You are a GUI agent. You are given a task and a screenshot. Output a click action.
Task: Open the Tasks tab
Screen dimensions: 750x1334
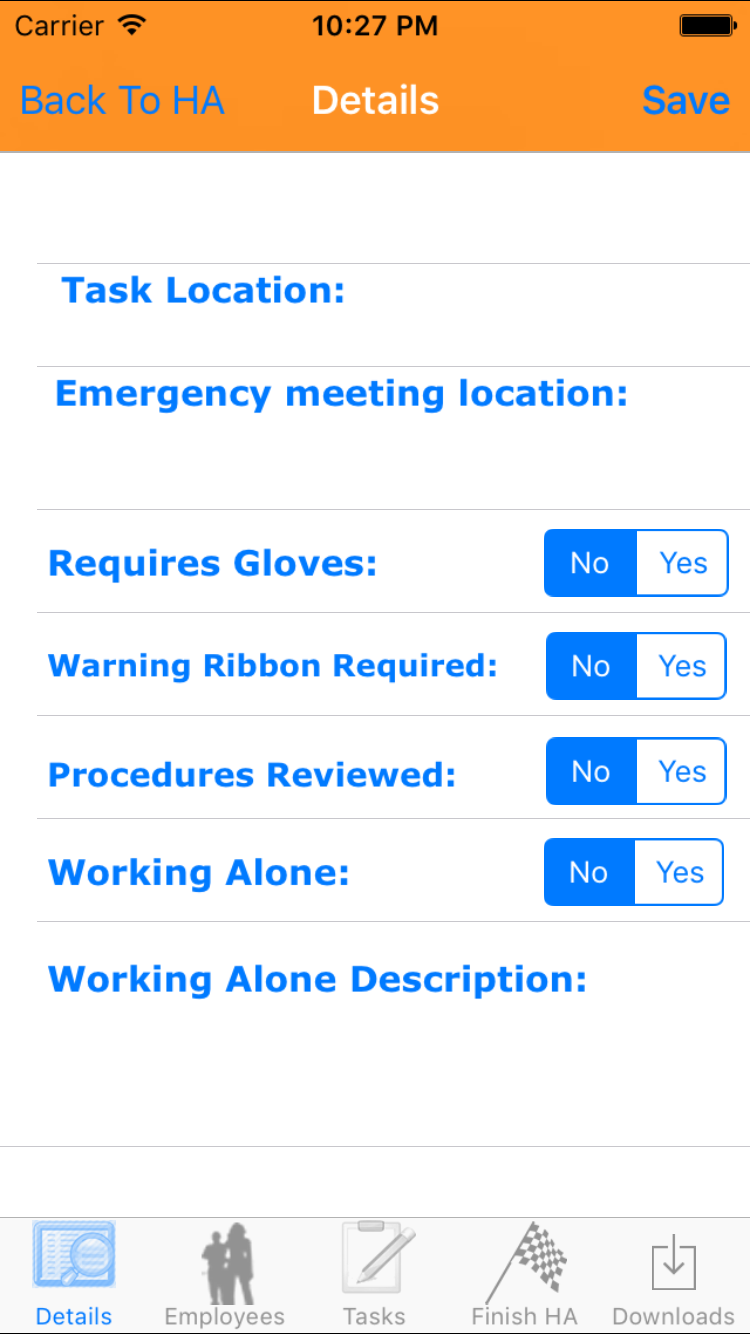(375, 1274)
